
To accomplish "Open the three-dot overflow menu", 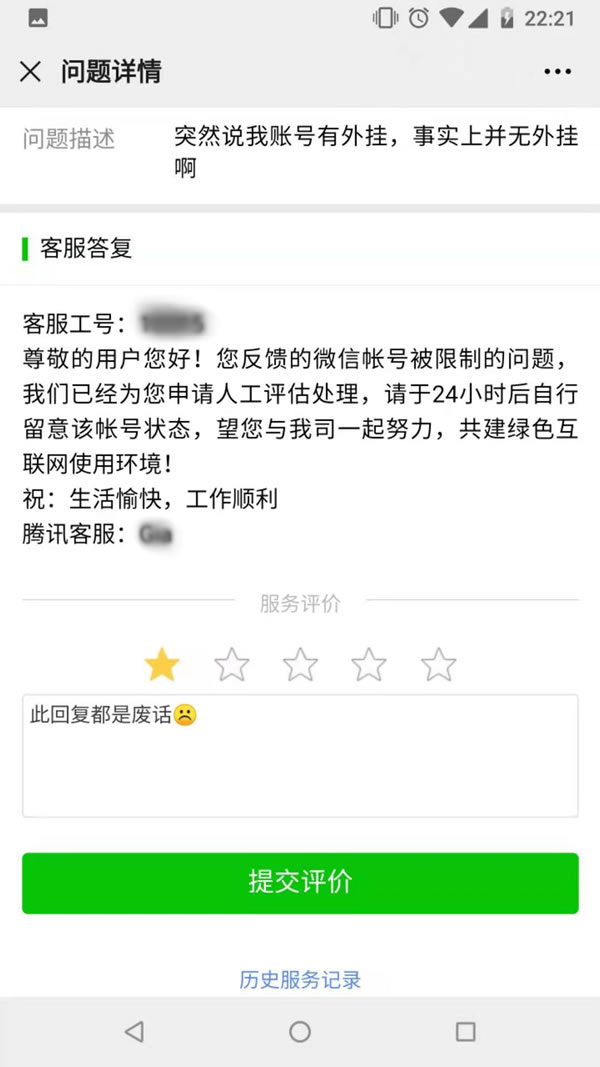I will click(557, 71).
